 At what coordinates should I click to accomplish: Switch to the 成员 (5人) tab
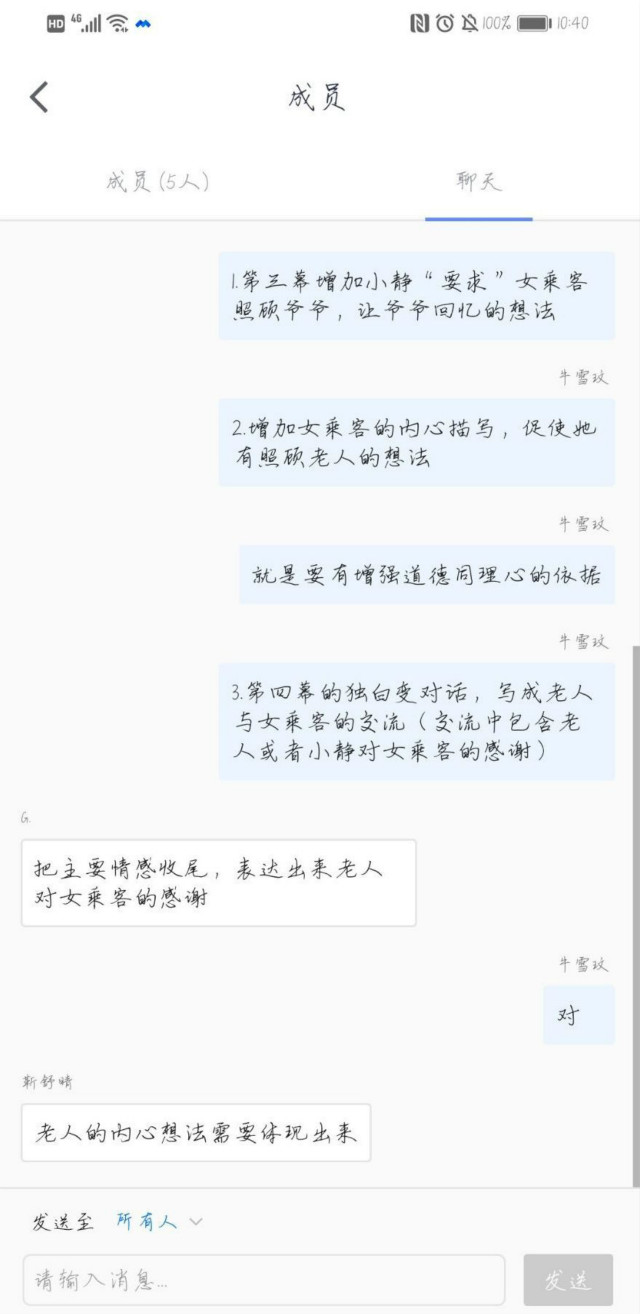(157, 182)
